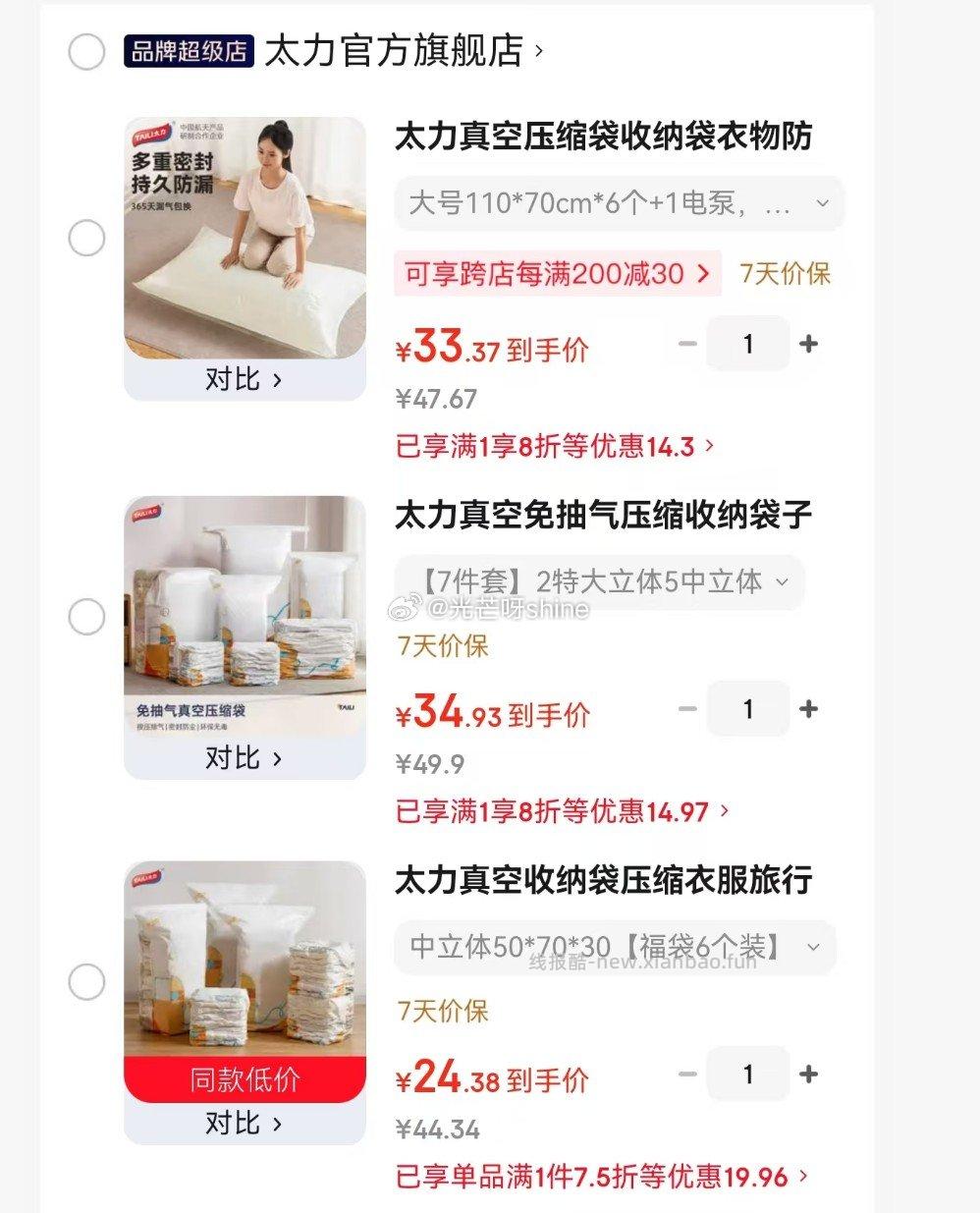
Task: Tap the 可享跨店每满200减30 coupon banner
Action: pos(556,274)
